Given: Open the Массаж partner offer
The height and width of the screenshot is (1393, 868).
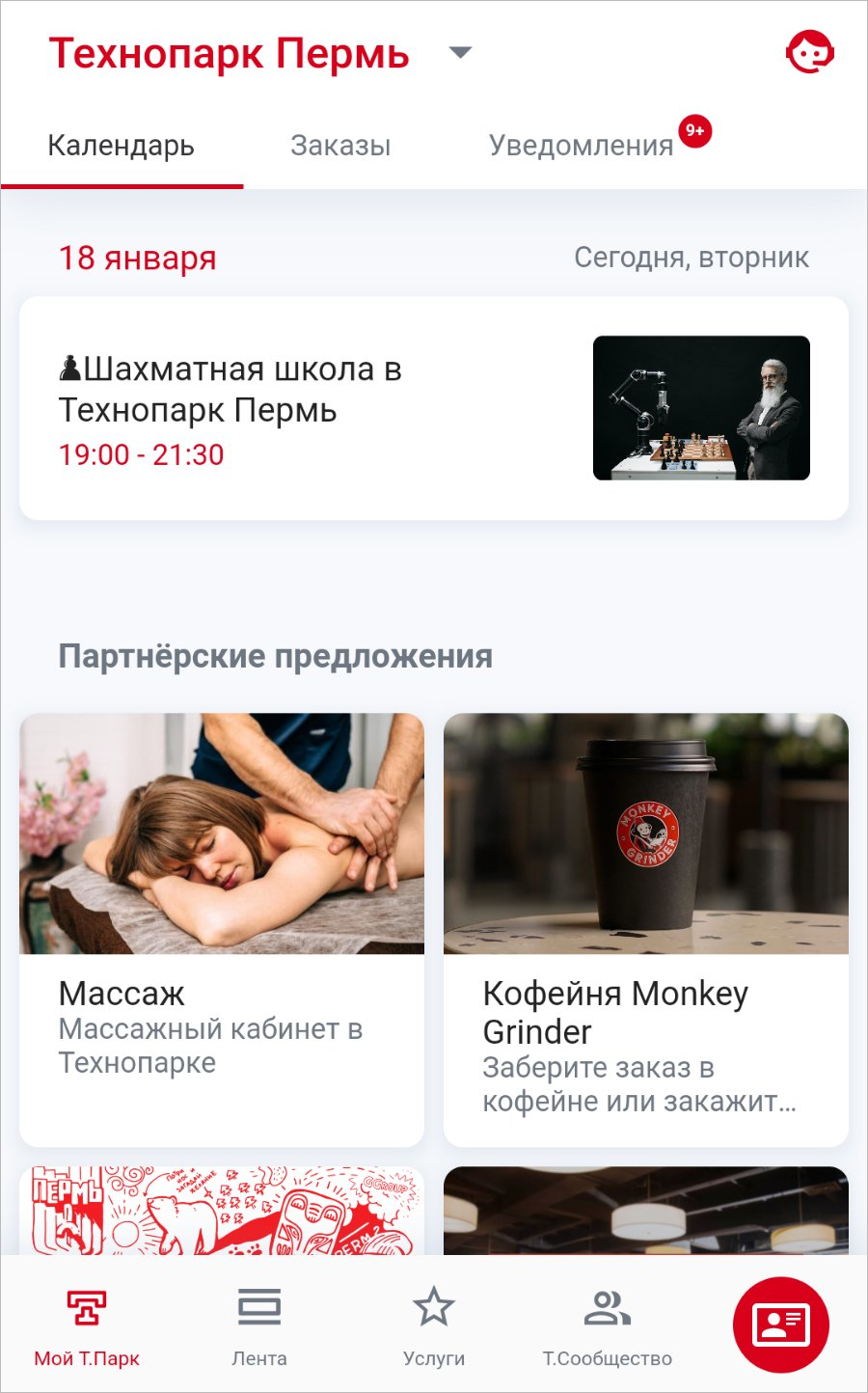Looking at the screenshot, I should (222, 929).
